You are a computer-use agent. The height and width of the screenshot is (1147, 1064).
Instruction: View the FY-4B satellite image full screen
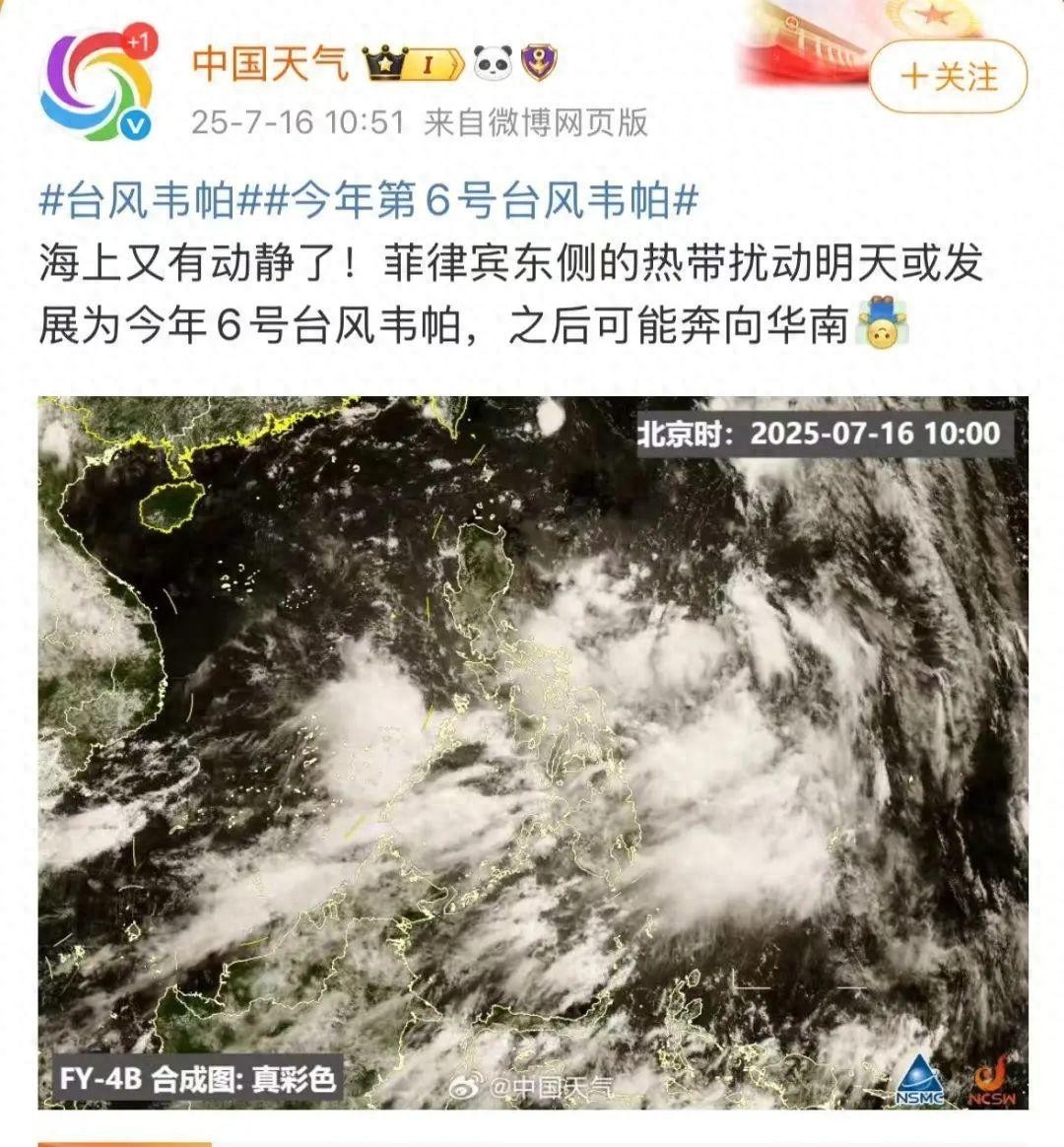533,751
